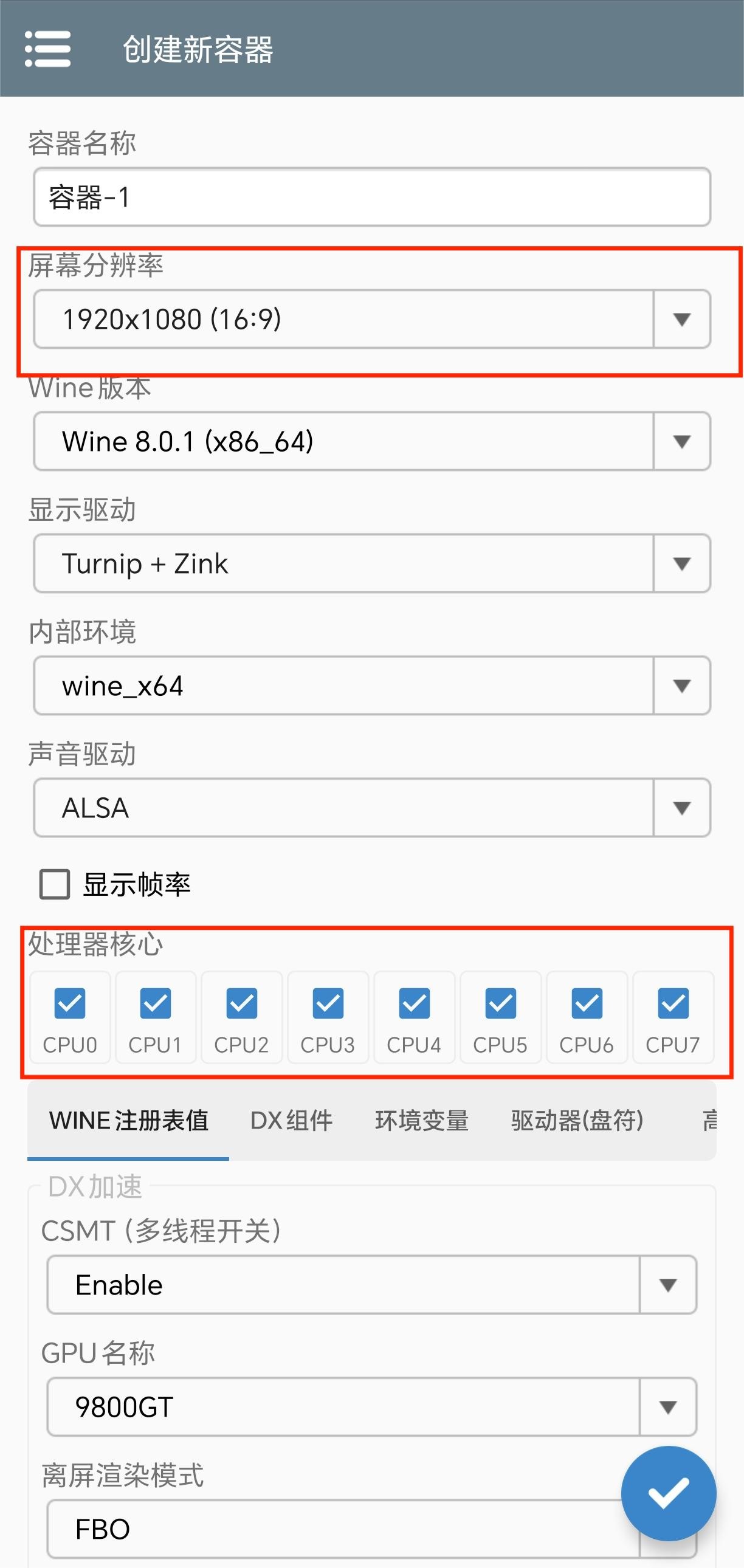Open the drawer menu button
Viewport: 744px width, 1568px height.
[x=47, y=49]
